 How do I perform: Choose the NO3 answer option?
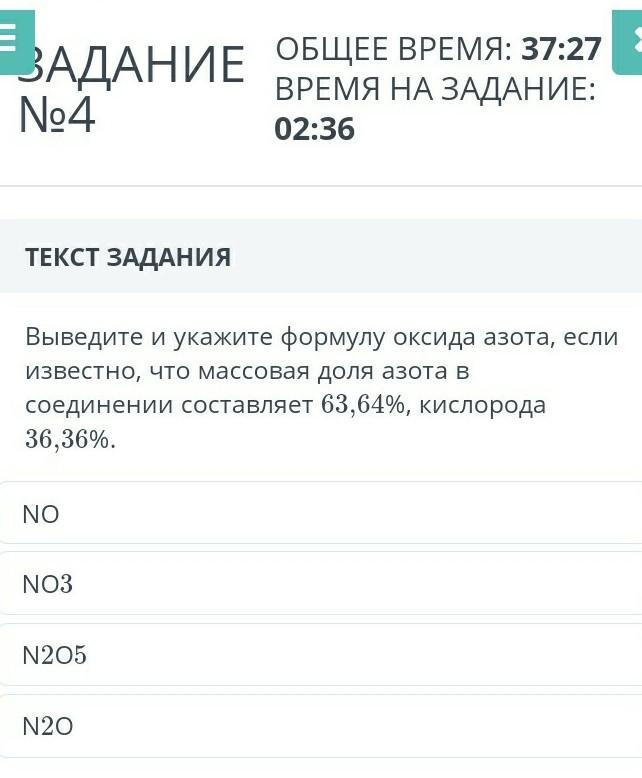321,584
